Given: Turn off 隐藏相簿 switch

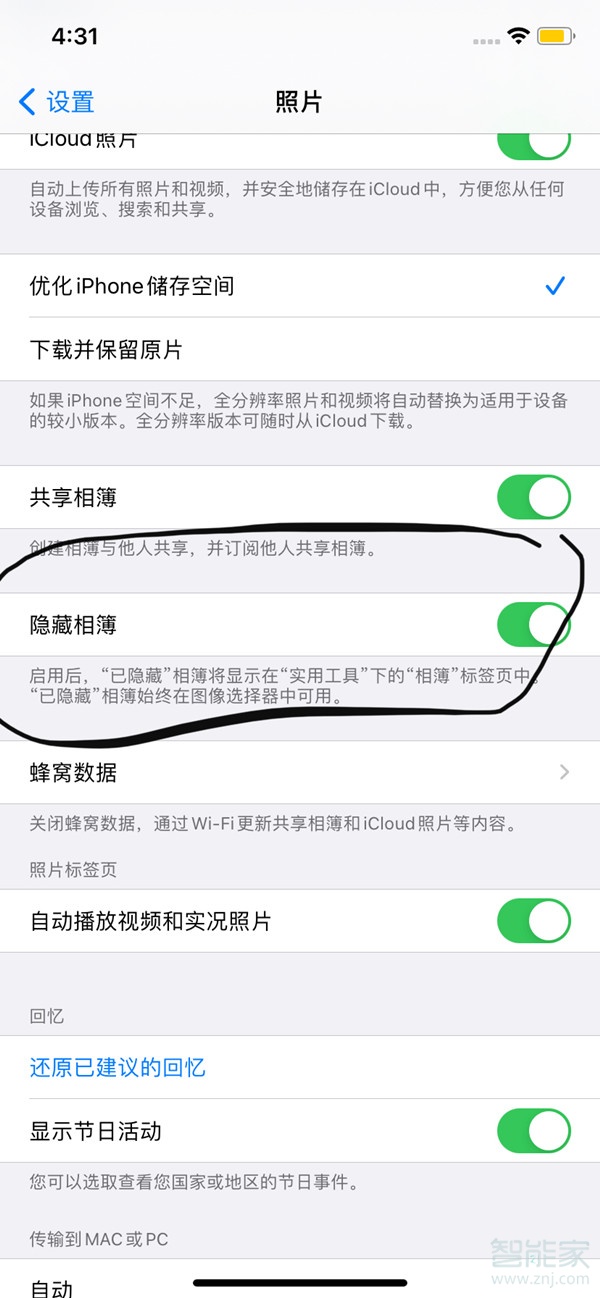Looking at the screenshot, I should point(534,625).
